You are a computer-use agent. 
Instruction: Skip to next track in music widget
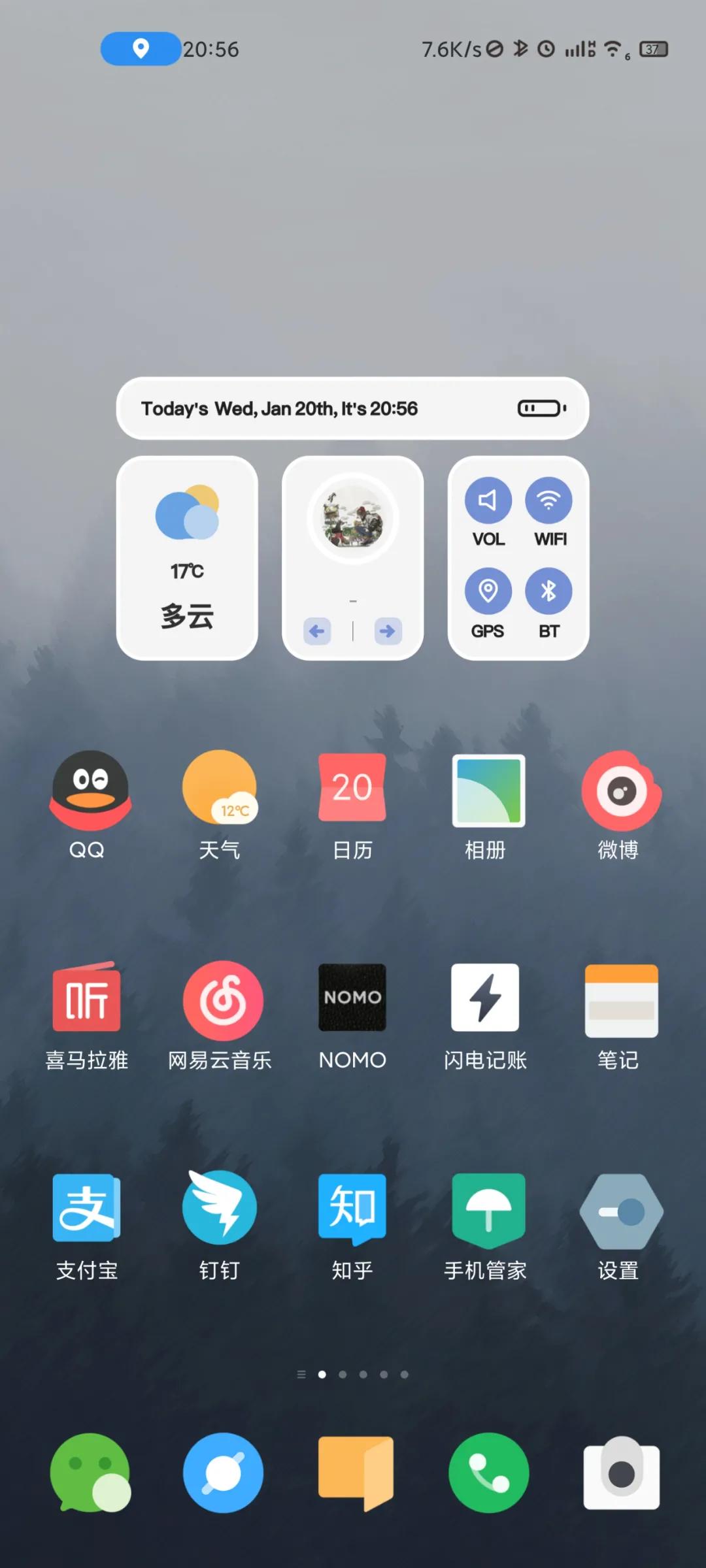[388, 631]
